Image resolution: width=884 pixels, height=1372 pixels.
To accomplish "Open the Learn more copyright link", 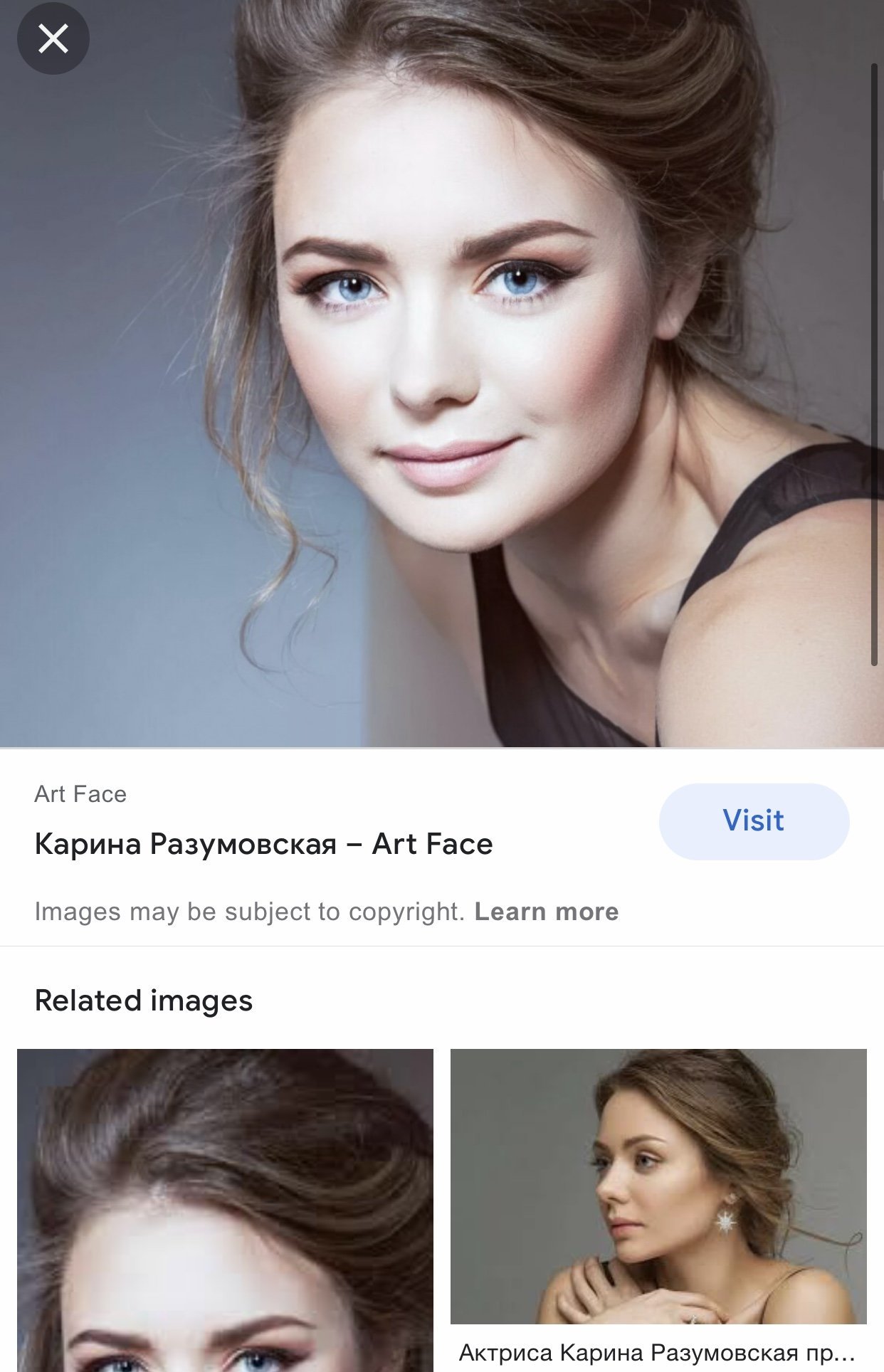I will (x=546, y=912).
